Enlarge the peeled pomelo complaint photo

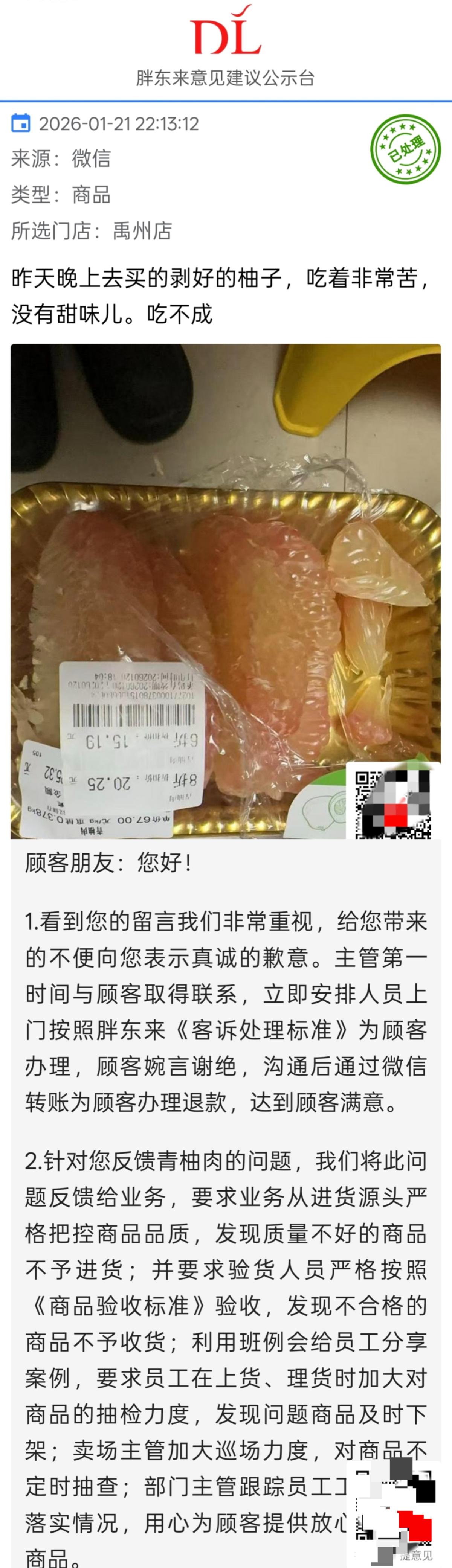coord(225,590)
